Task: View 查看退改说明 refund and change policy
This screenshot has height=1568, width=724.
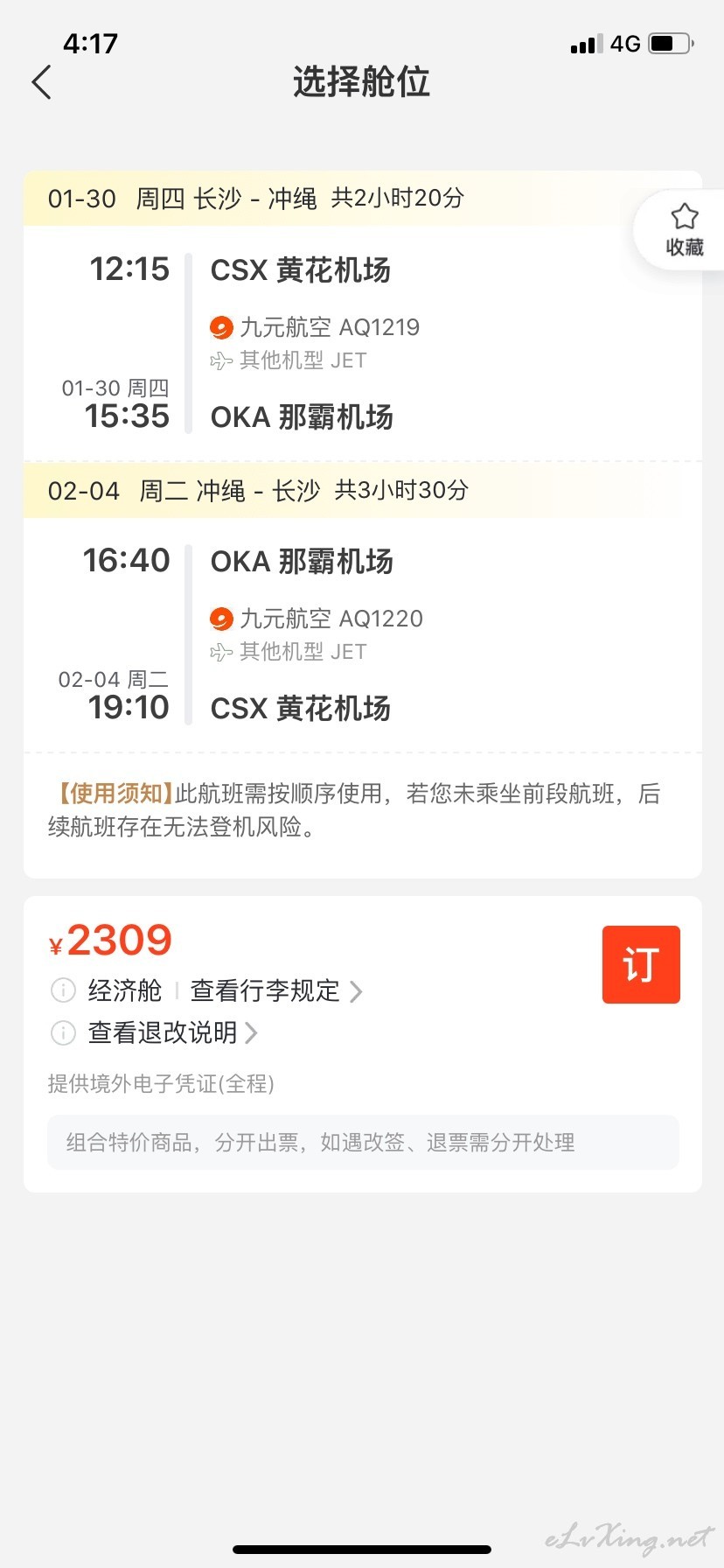Action: [172, 1032]
